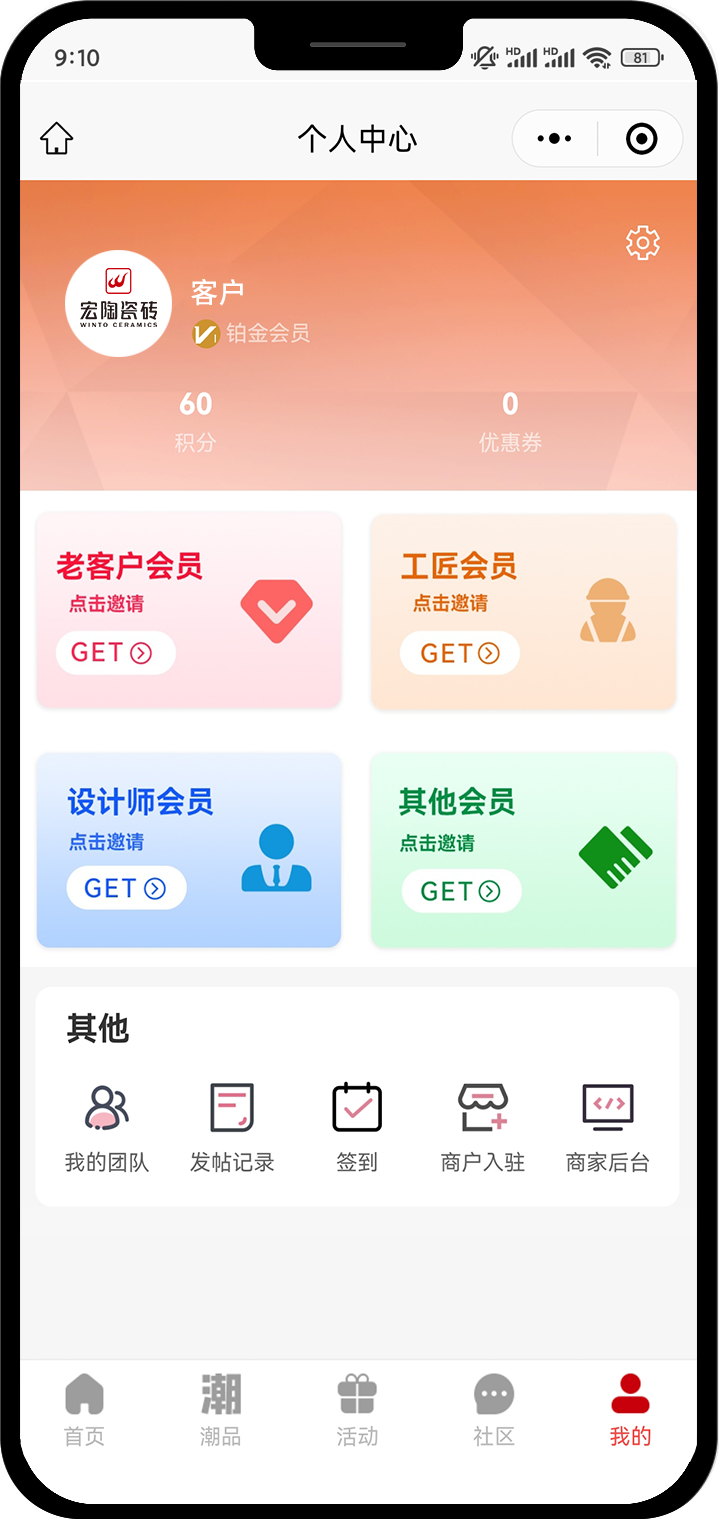Viewport: 719px width, 1519px height.
Task: View 优惠券 coupons
Action: 510,420
